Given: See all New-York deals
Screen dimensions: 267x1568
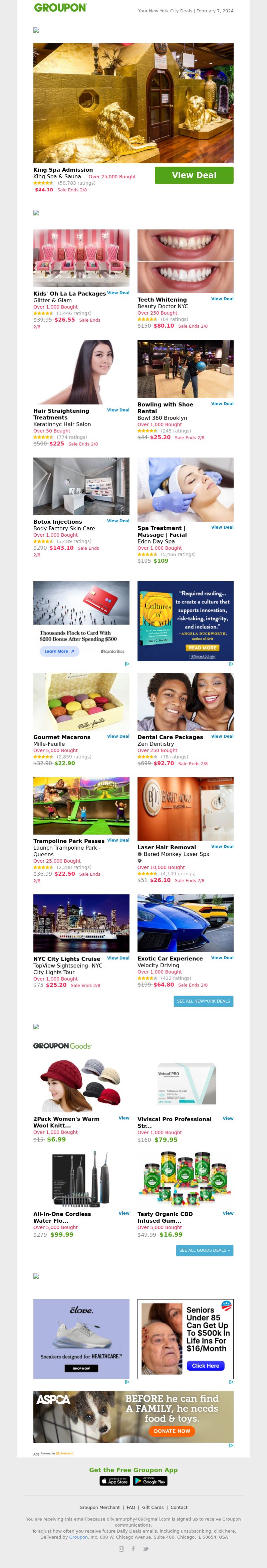Looking at the screenshot, I should (x=203, y=1001).
